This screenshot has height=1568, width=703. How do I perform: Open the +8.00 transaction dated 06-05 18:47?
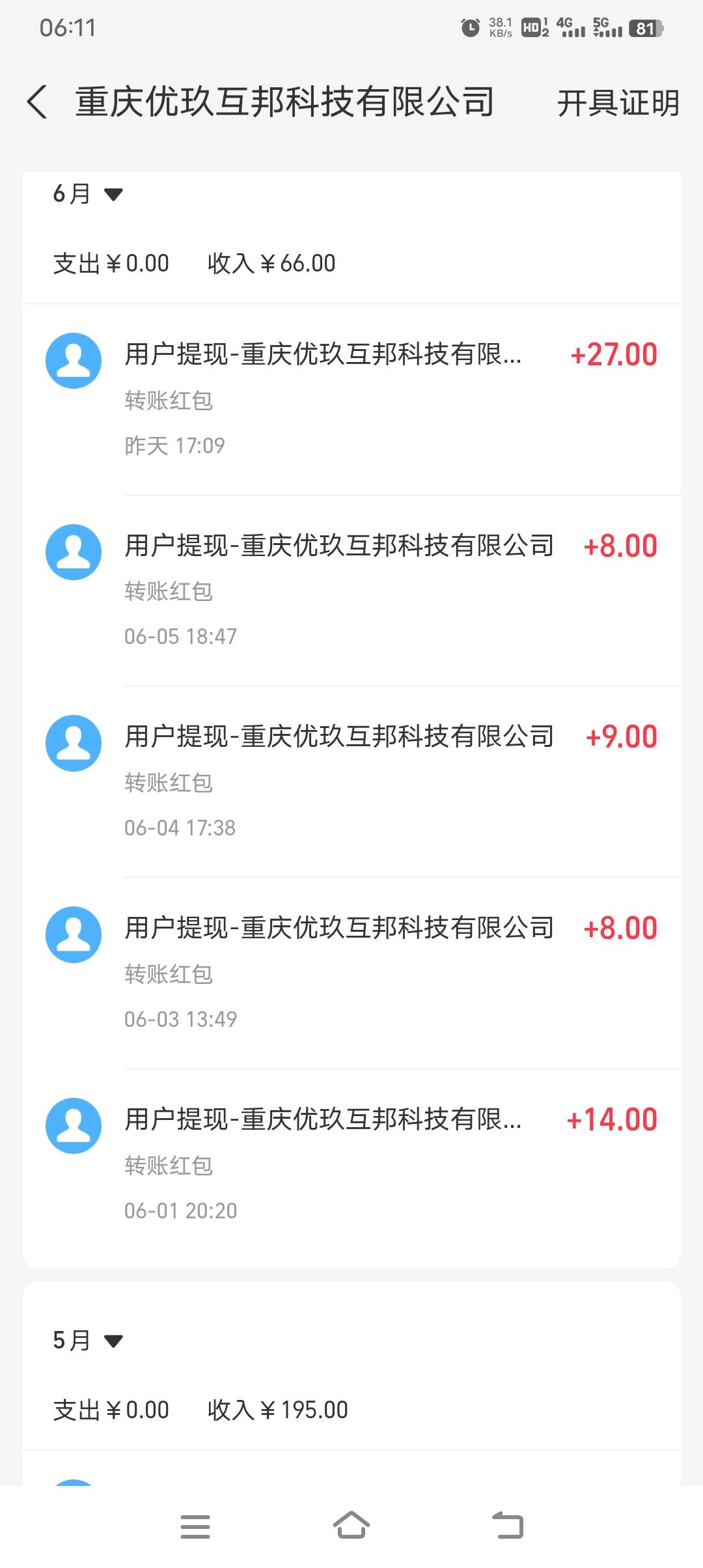click(x=351, y=591)
